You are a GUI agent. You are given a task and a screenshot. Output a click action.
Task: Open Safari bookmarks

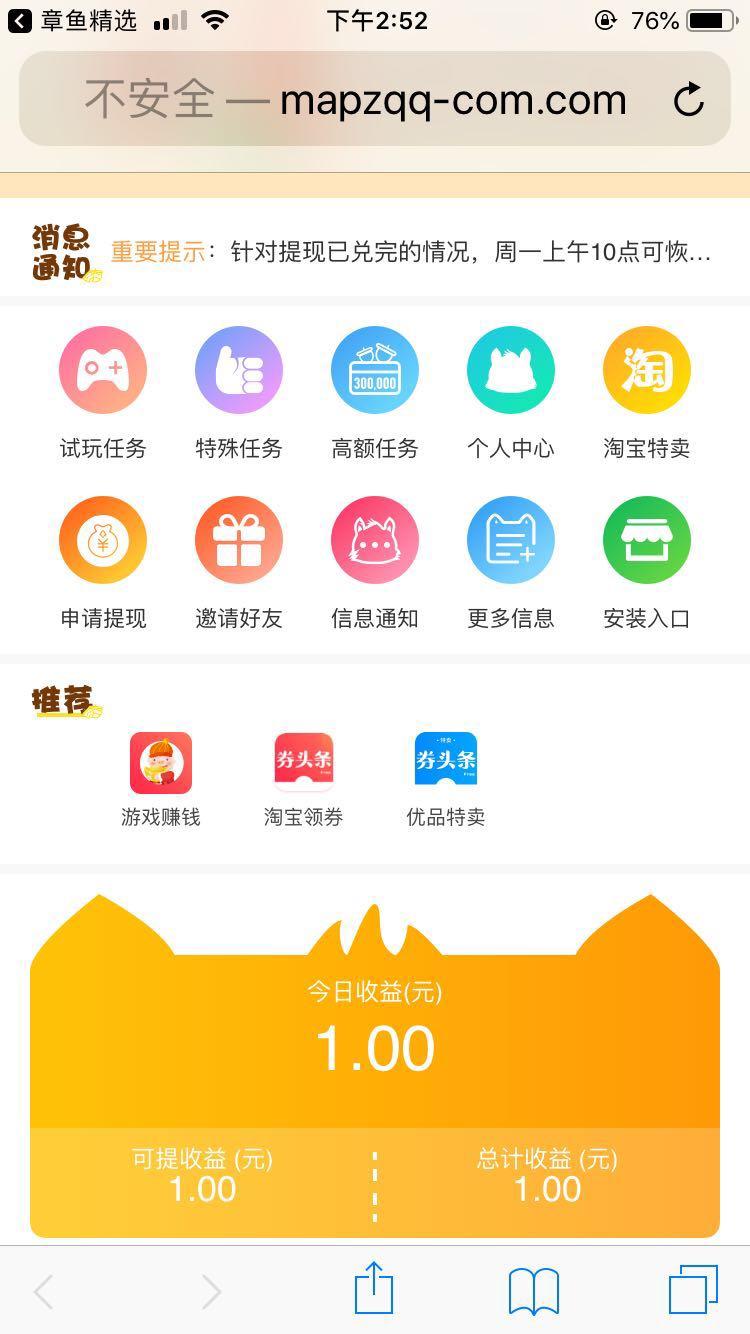[533, 1290]
